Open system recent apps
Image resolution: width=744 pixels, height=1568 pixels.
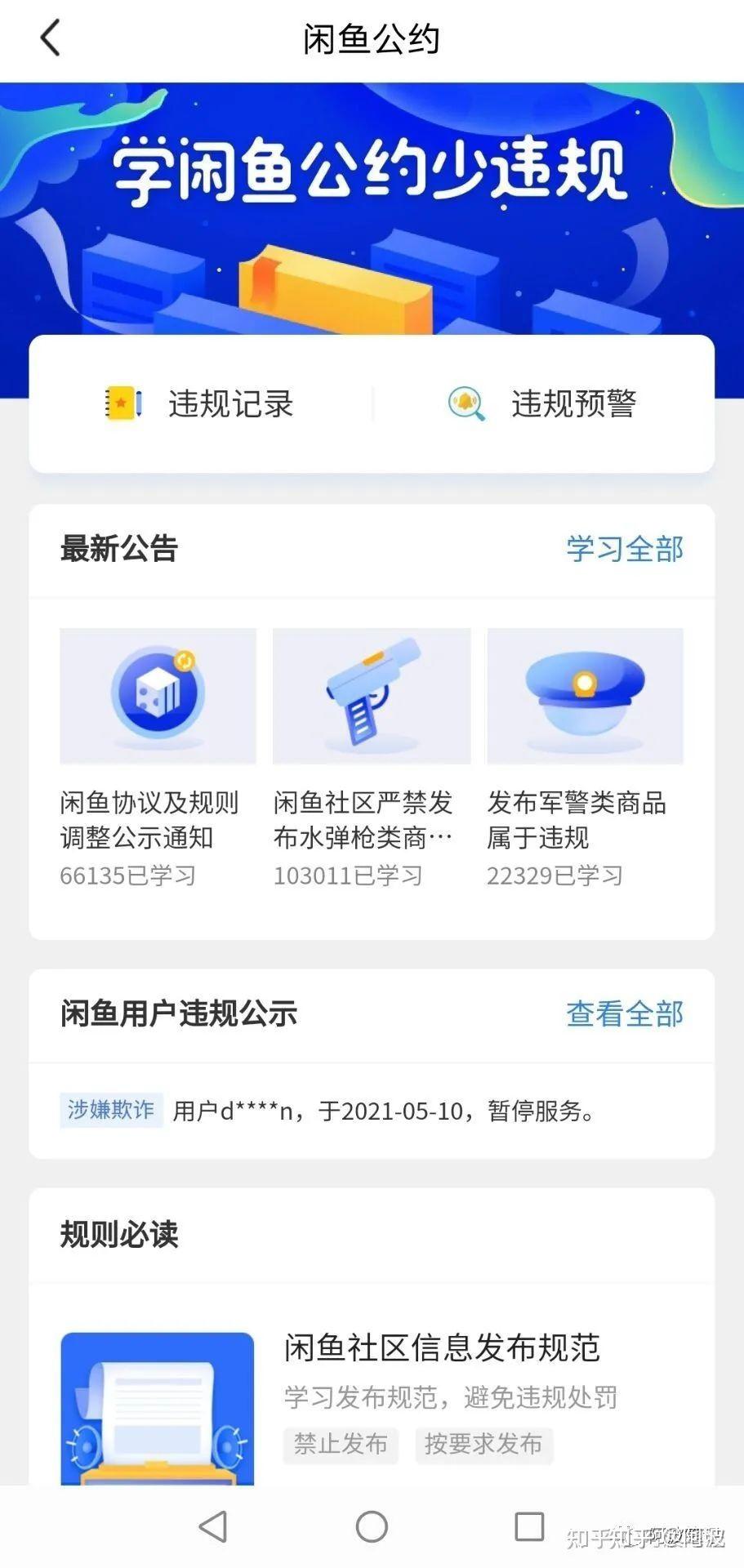pos(529,1526)
